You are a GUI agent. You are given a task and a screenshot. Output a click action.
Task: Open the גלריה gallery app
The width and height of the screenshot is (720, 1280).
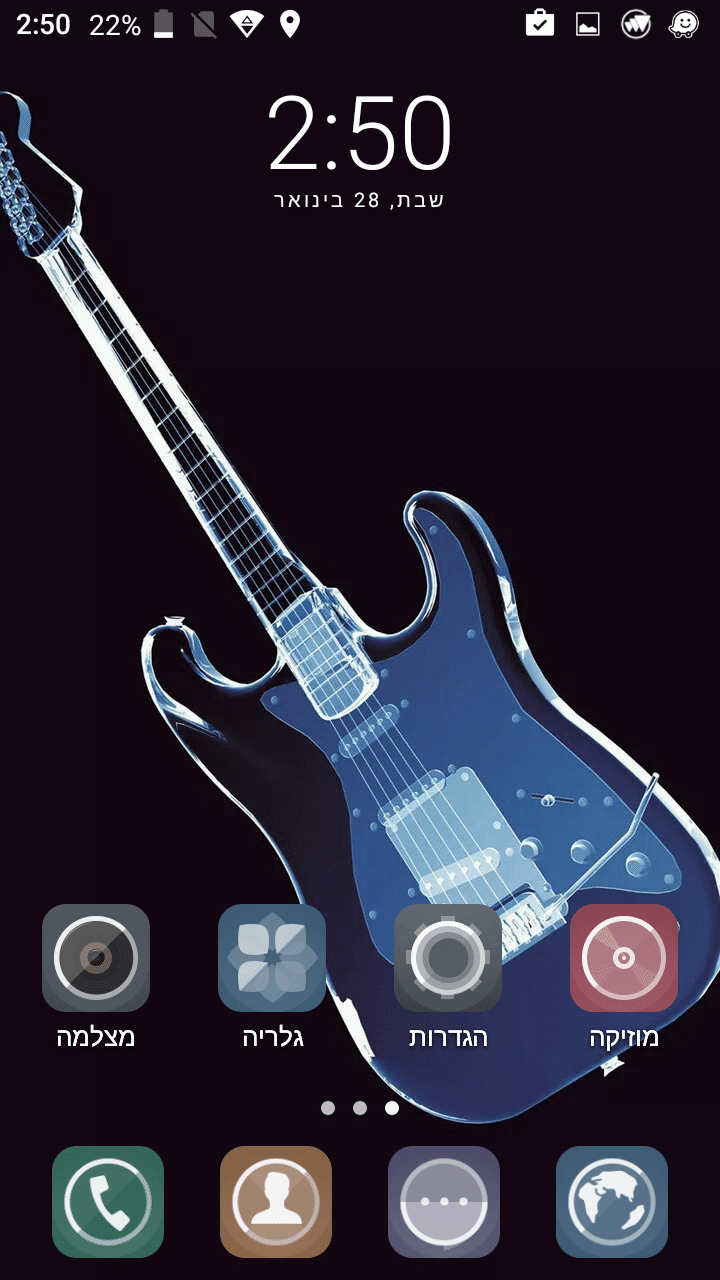point(272,958)
